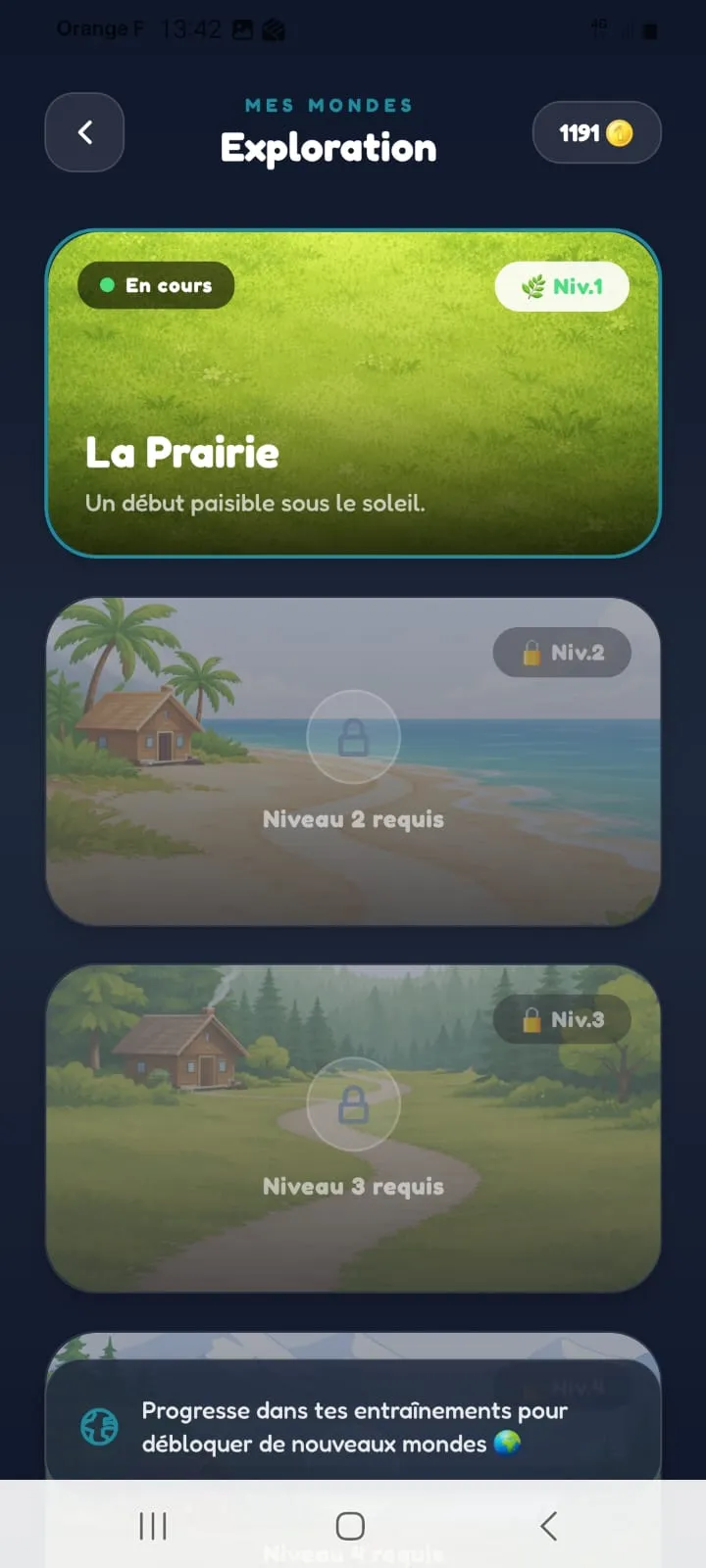Tap the padlock icon on the Niv.2 beach world
This screenshot has height=1568, width=706.
354,737
